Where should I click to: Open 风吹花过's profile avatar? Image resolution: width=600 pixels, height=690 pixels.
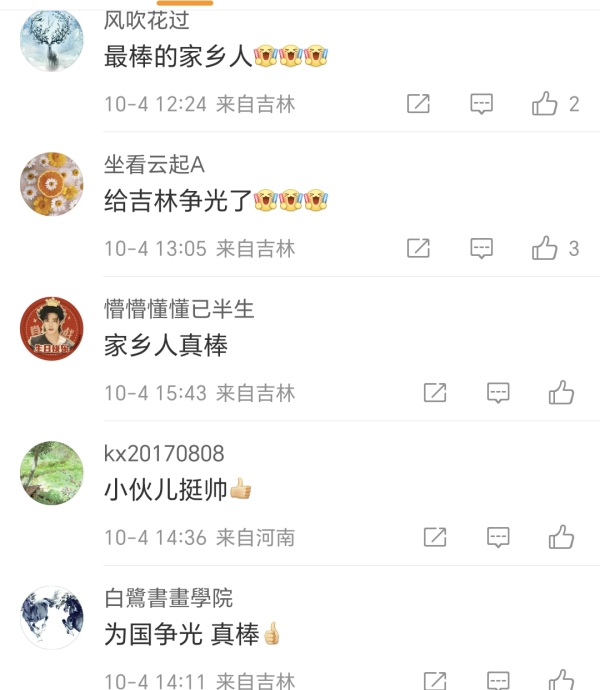(x=52, y=40)
